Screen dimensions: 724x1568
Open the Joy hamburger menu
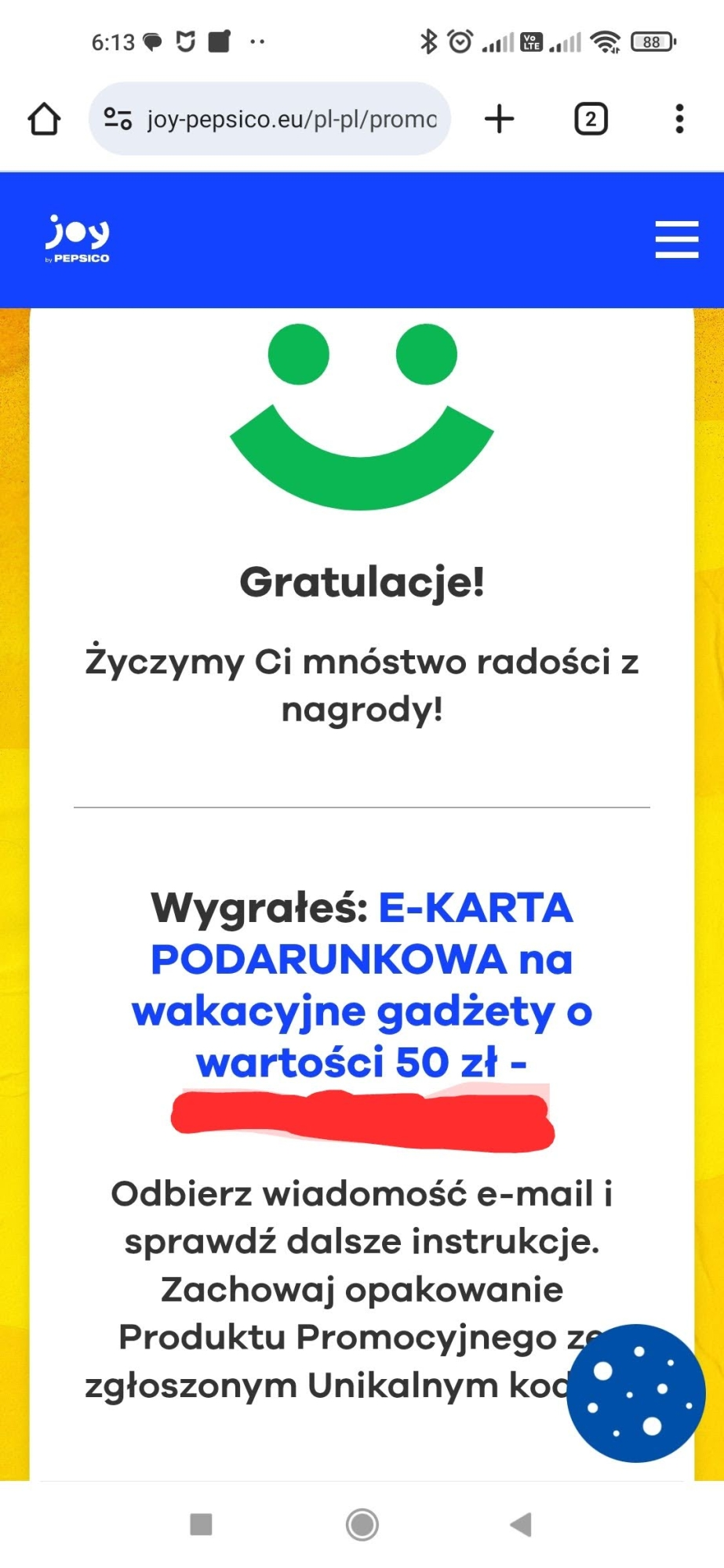click(676, 239)
